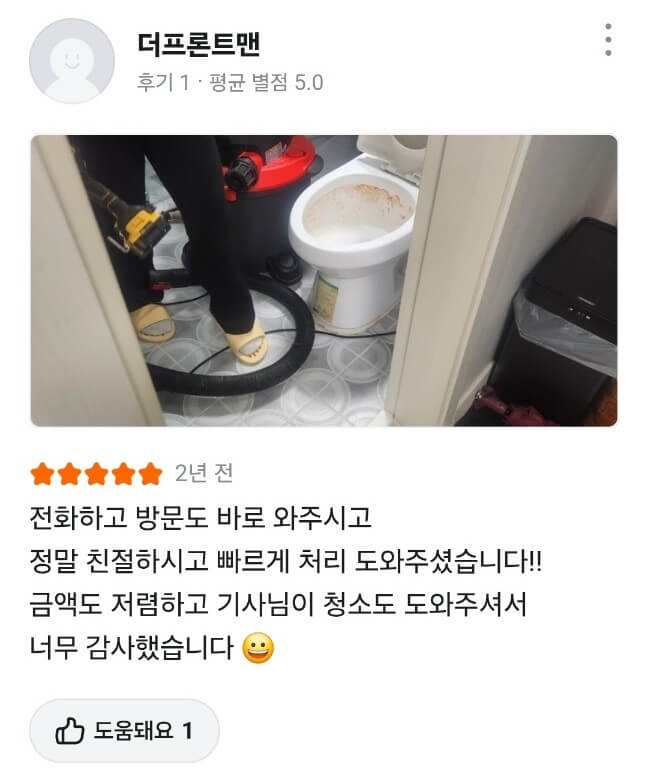Image resolution: width=648 pixels, height=781 pixels.
Task: Tap the 도움돼요 helpful button
Action: pyautogui.click(x=124, y=731)
